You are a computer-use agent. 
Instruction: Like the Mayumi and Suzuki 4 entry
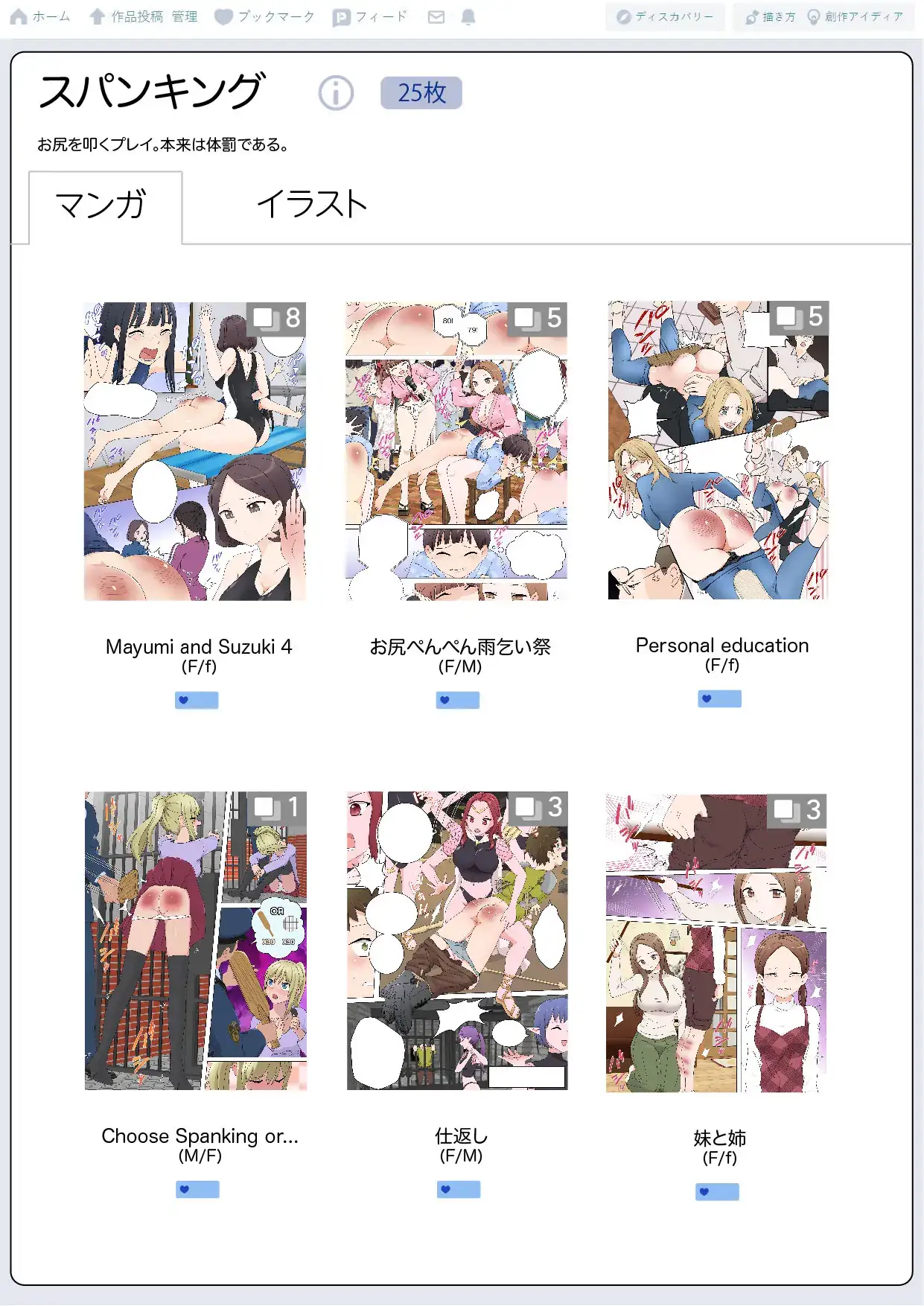(x=197, y=700)
